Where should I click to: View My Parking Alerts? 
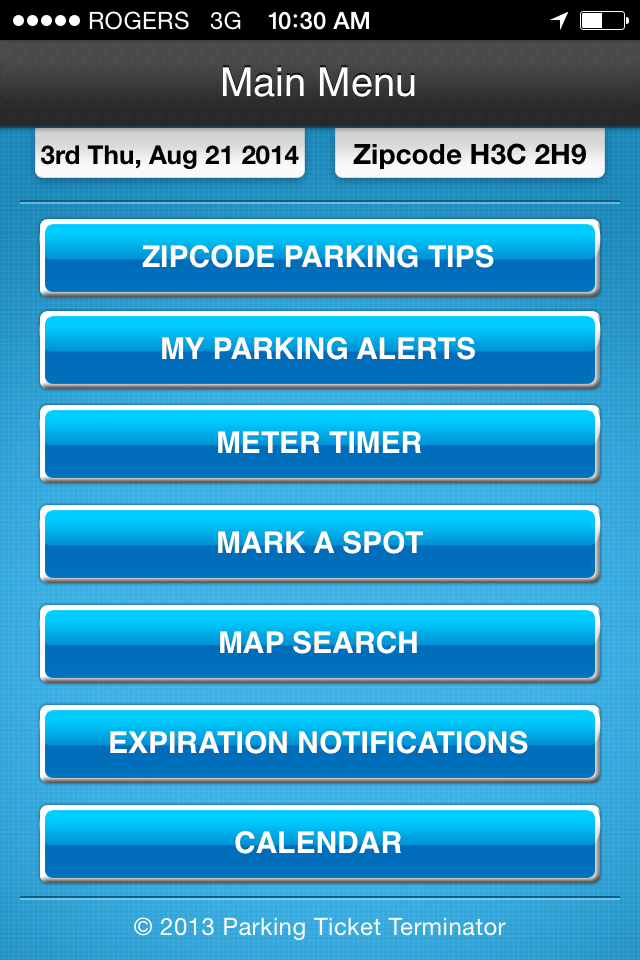(x=319, y=349)
